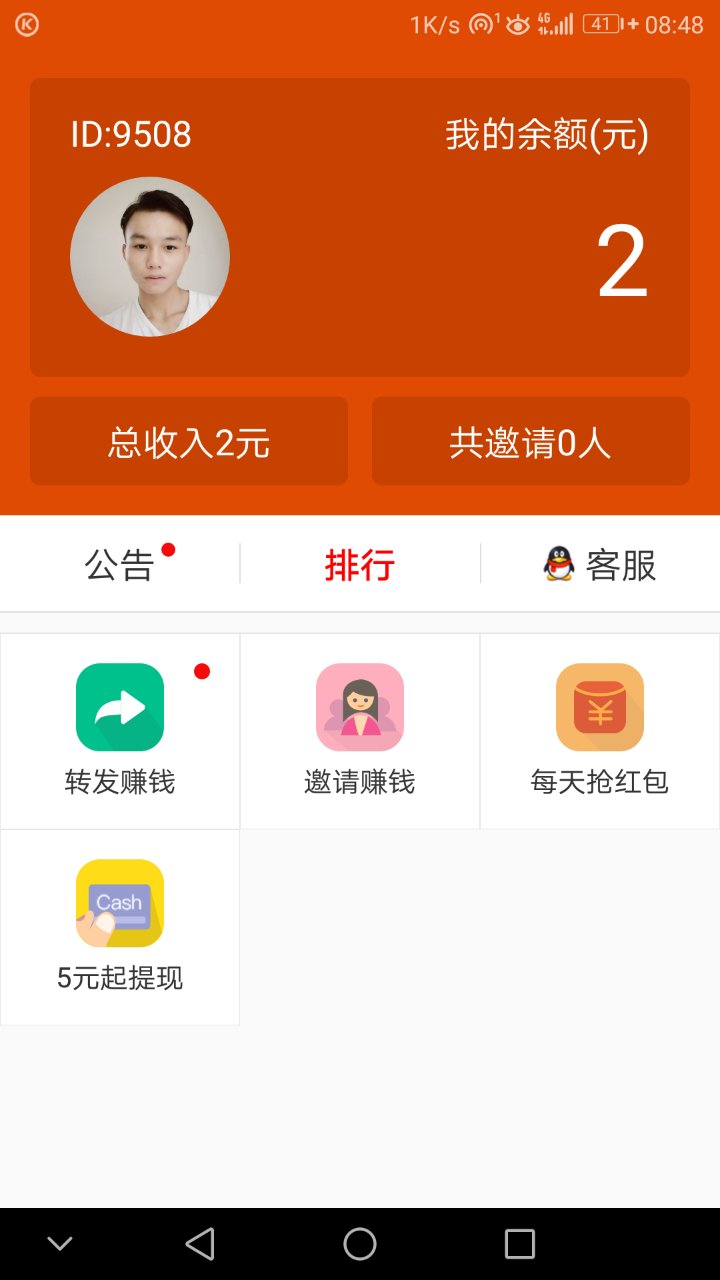
Task: Tap the red dot on 转发赚钱
Action: [202, 672]
